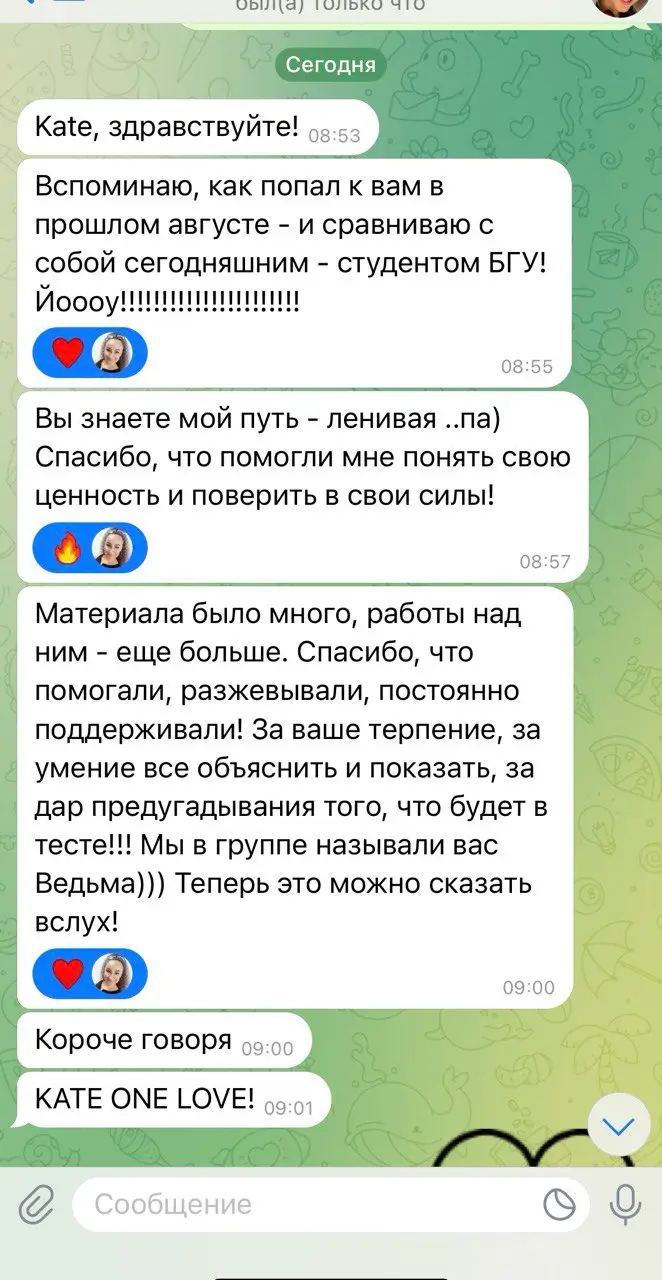The width and height of the screenshot is (662, 1280).
Task: Tap the paperclip attach icon
Action: (36, 1204)
